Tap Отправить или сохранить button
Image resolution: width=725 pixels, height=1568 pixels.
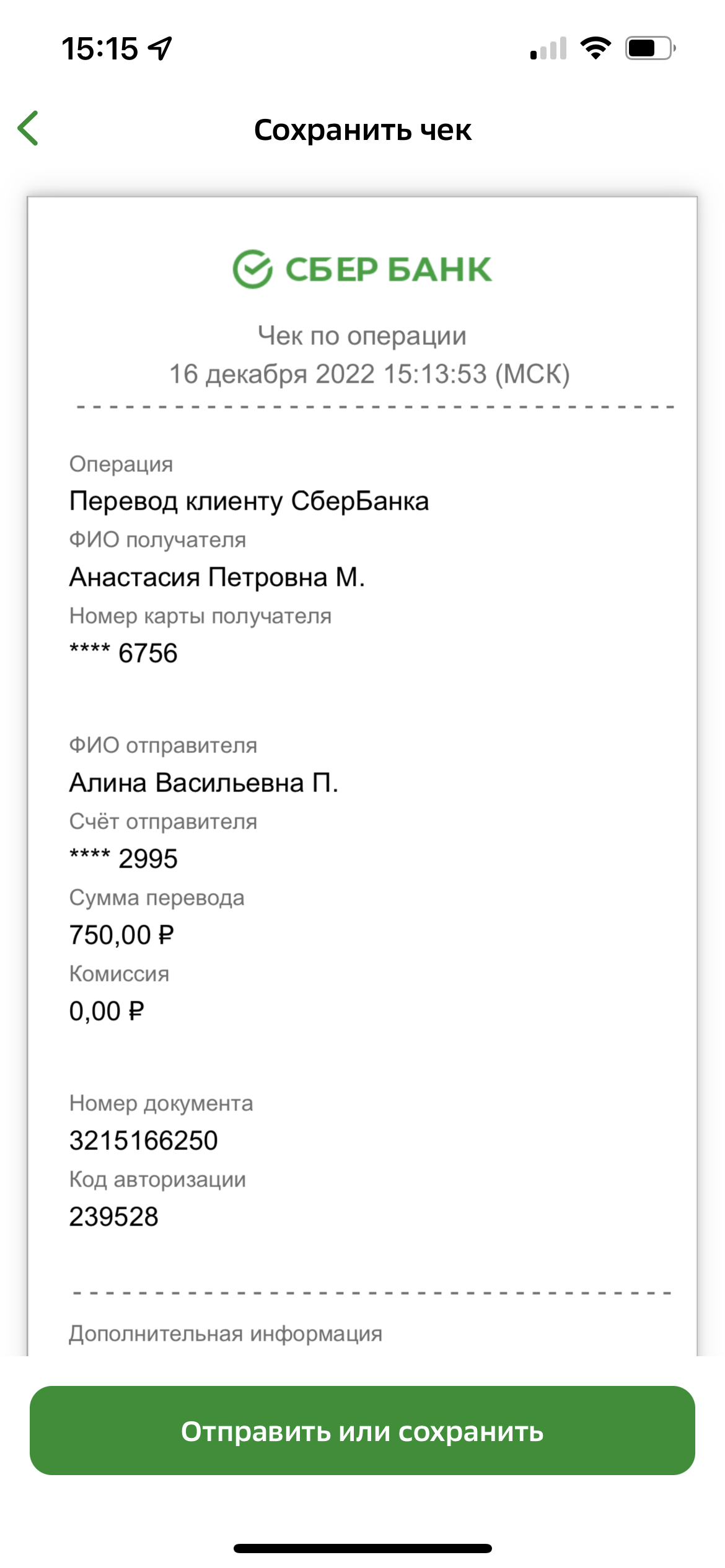tap(362, 1431)
